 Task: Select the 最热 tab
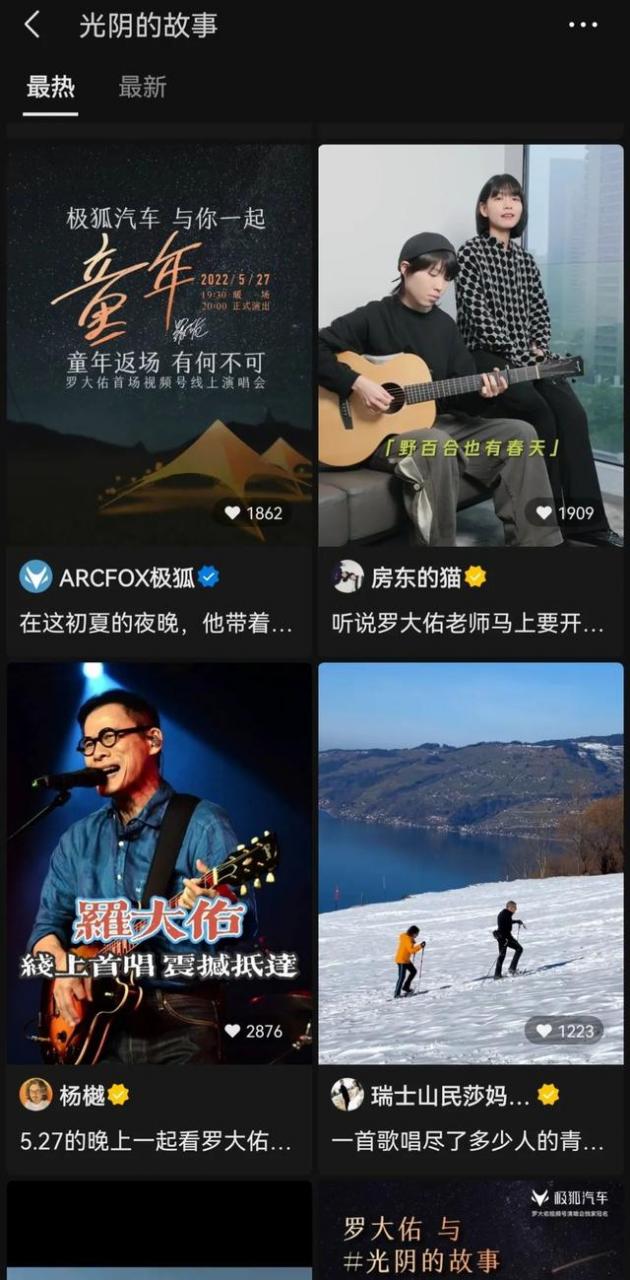(x=51, y=88)
